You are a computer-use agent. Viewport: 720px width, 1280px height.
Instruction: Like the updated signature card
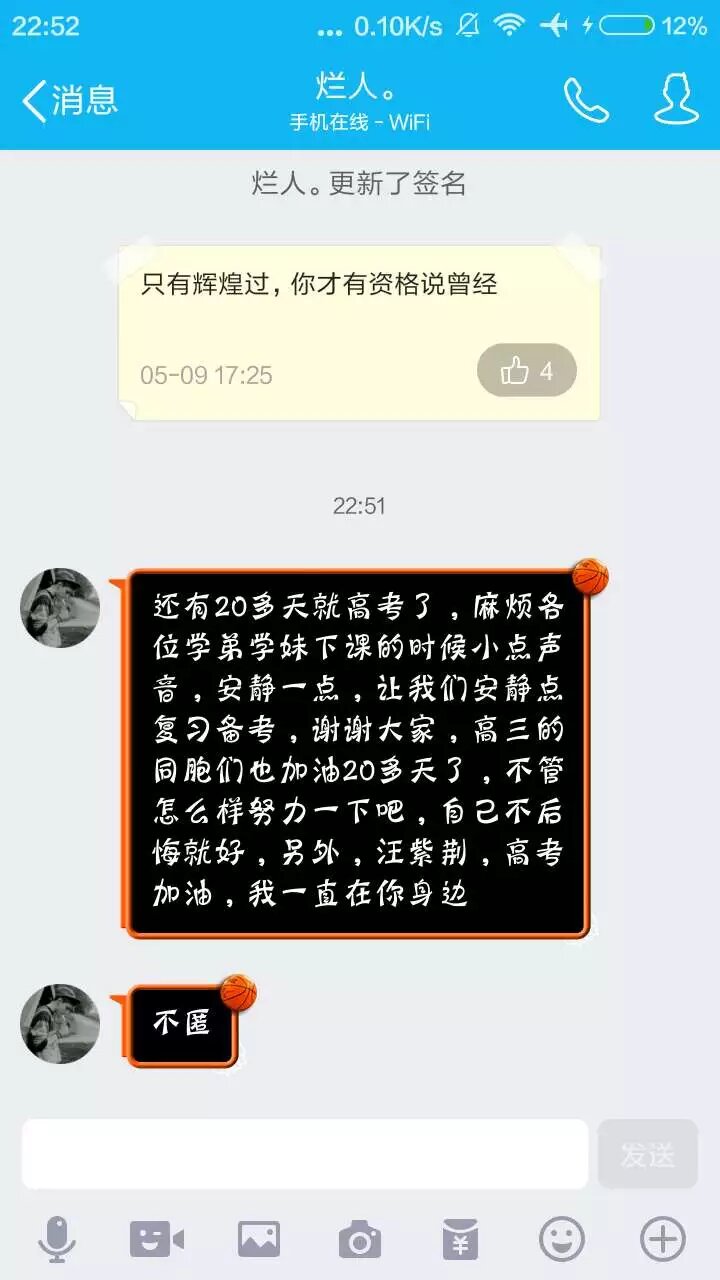point(527,371)
